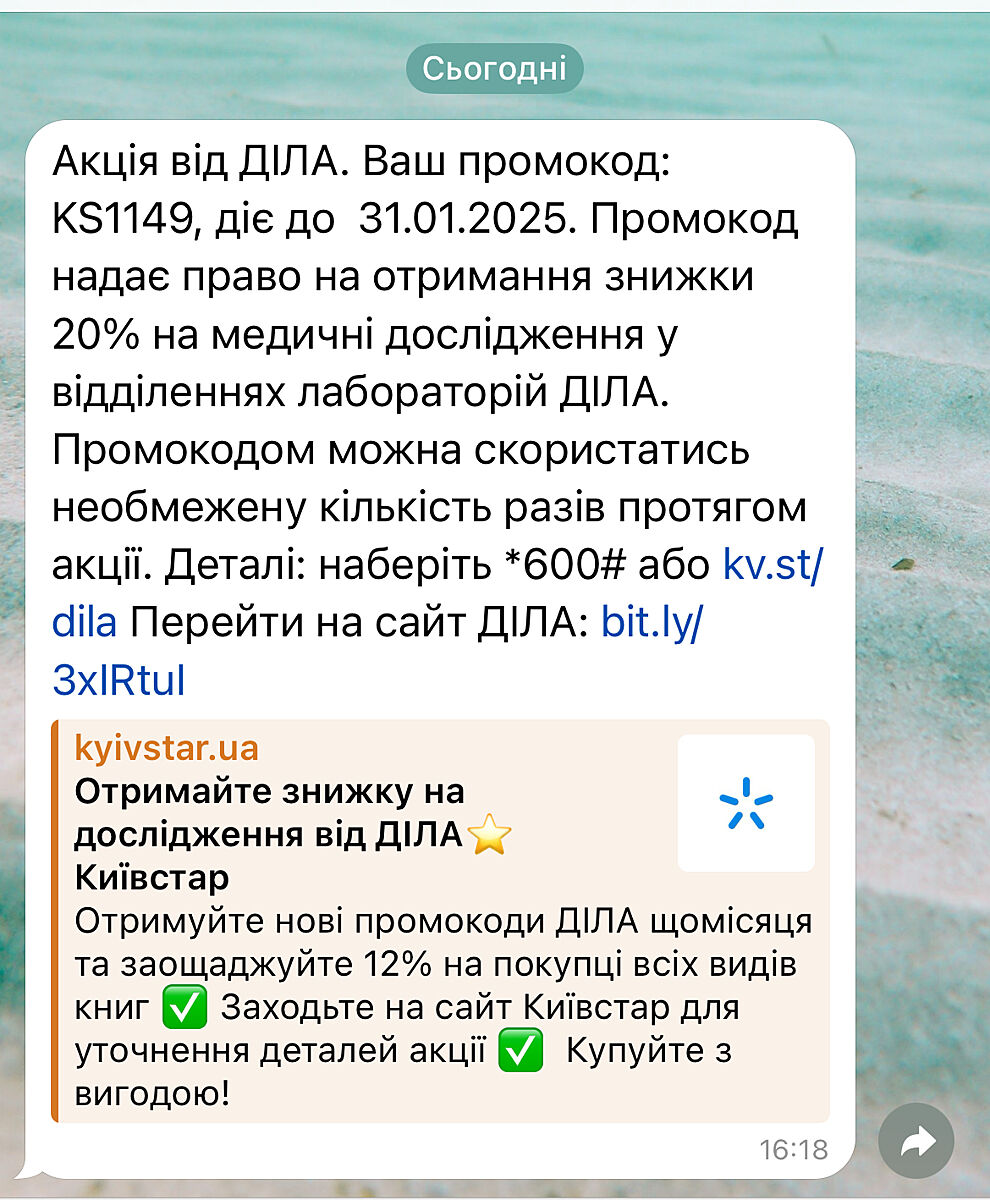Open the kyivstar.ua link preview card
This screenshot has height=1200, width=990.
tap(440, 920)
